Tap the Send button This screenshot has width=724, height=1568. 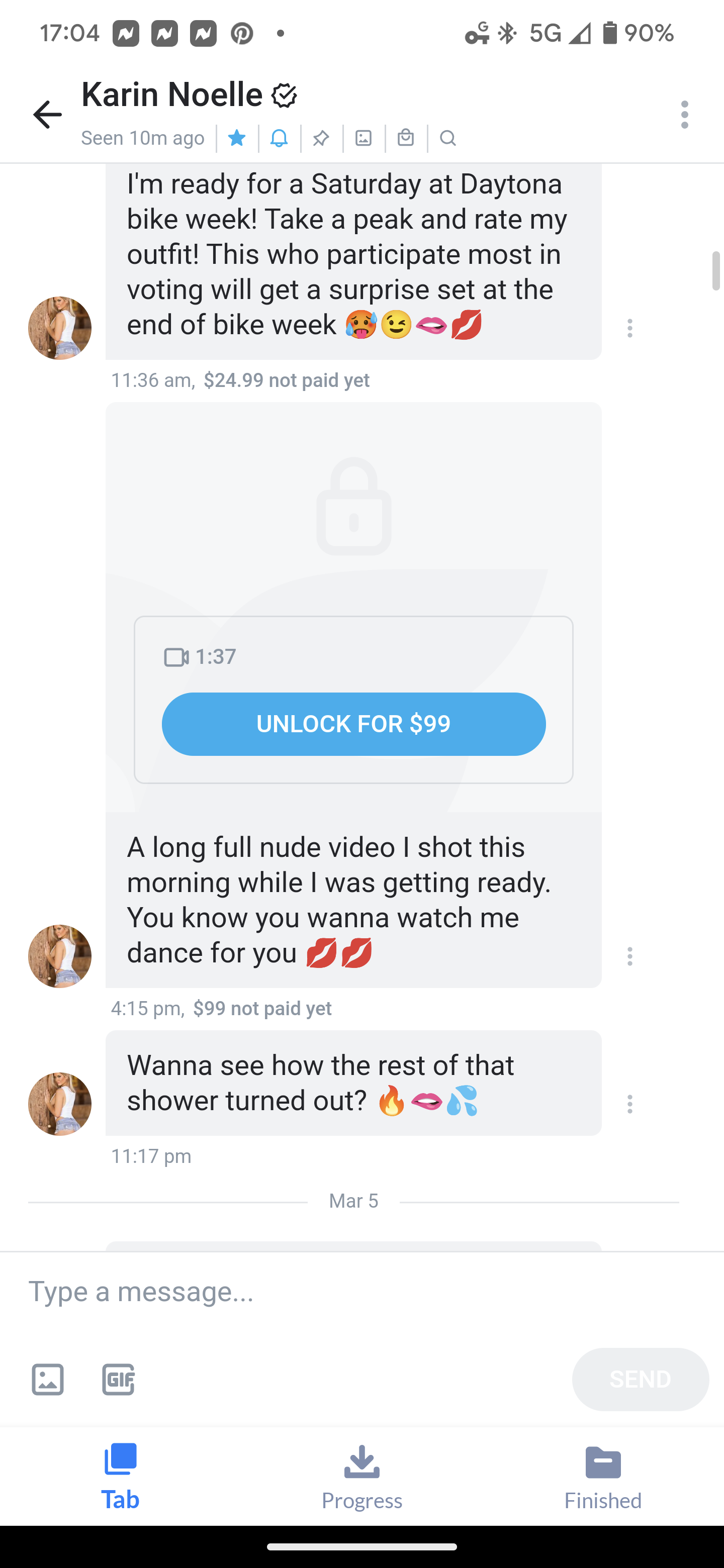640,1380
